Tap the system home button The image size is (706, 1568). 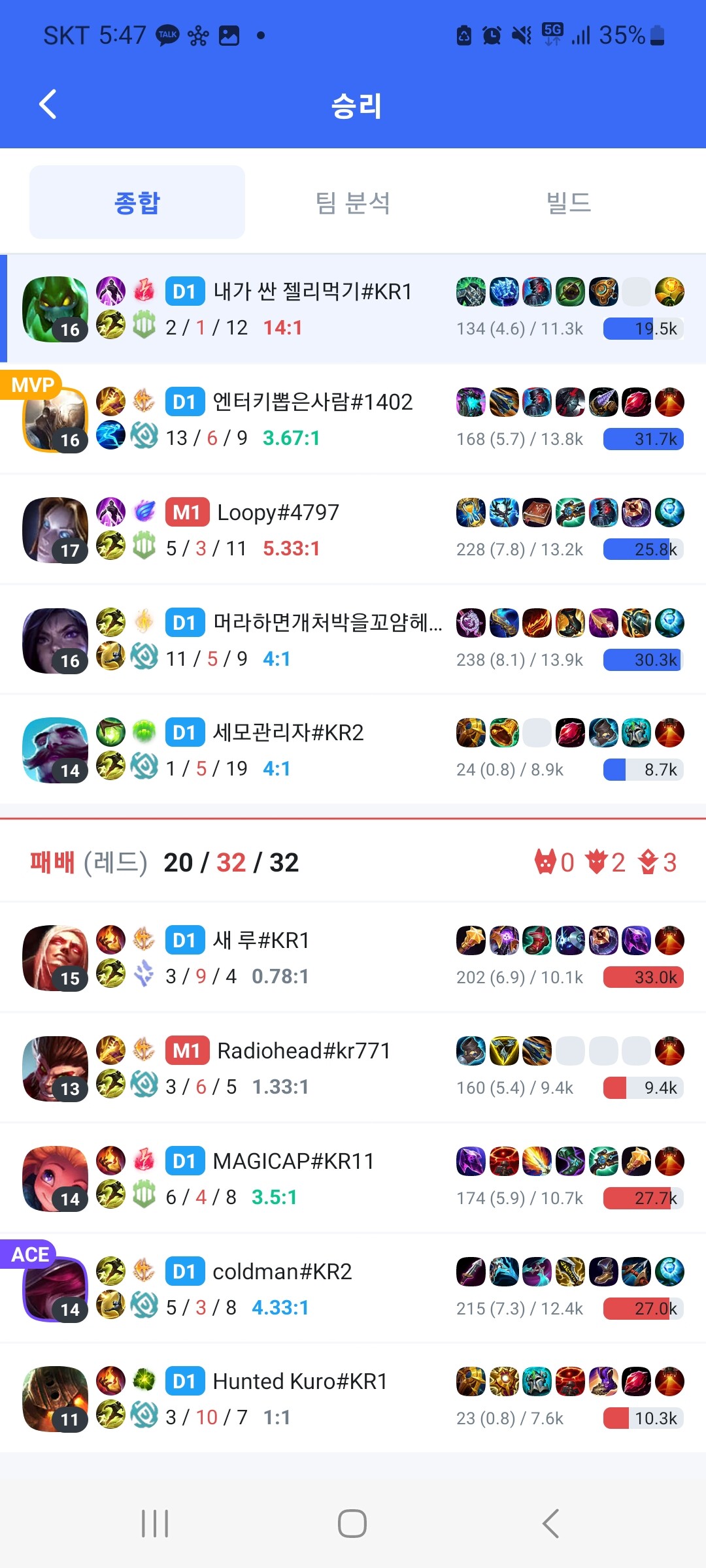tap(352, 1524)
